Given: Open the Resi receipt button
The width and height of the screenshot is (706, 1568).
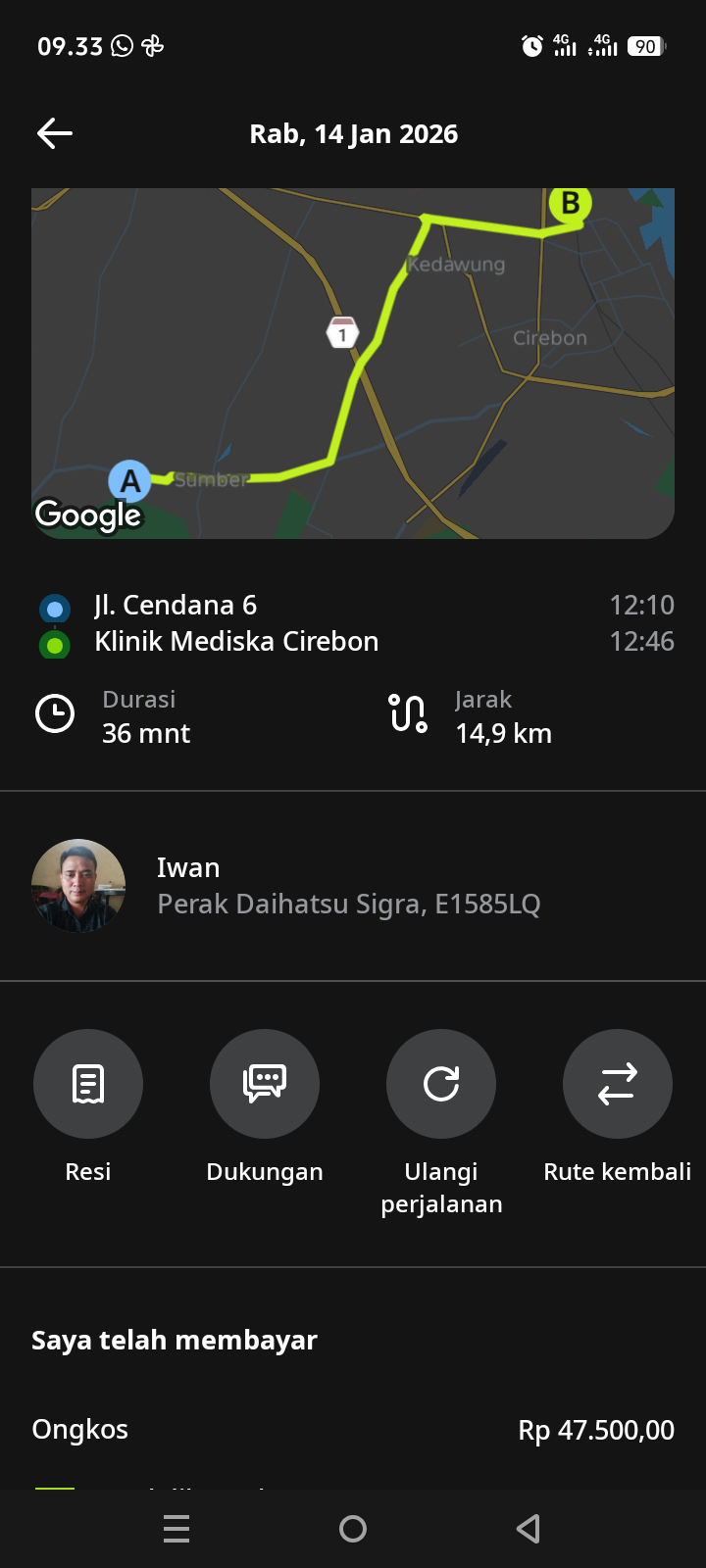Looking at the screenshot, I should pyautogui.click(x=88, y=1084).
